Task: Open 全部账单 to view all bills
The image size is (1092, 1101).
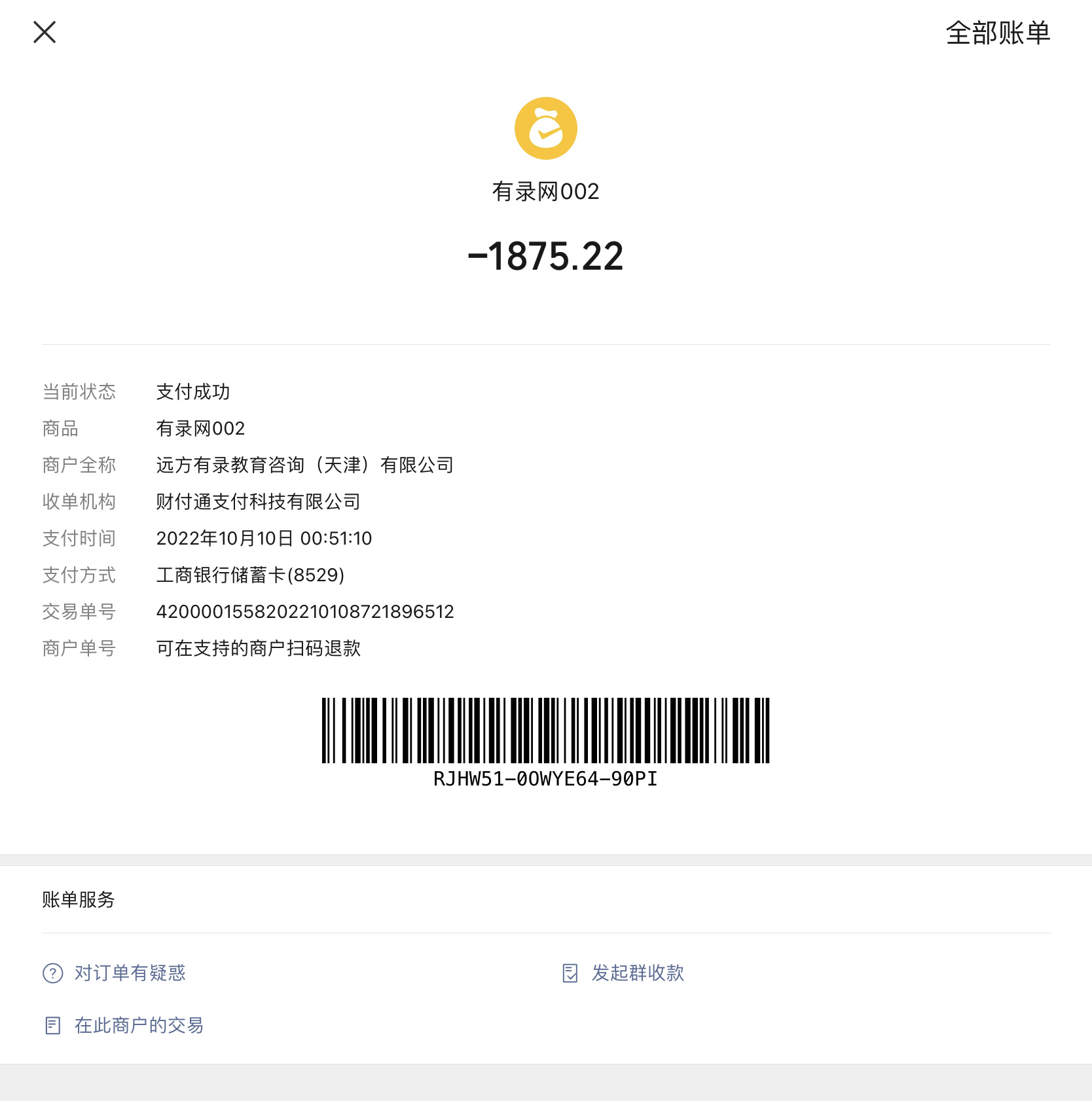Action: pyautogui.click(x=997, y=33)
